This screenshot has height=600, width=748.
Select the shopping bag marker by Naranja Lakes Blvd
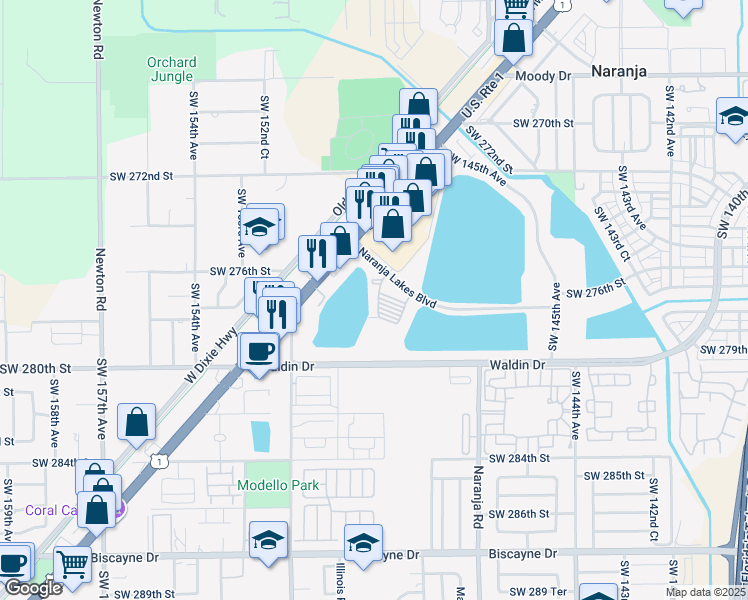coord(391,224)
